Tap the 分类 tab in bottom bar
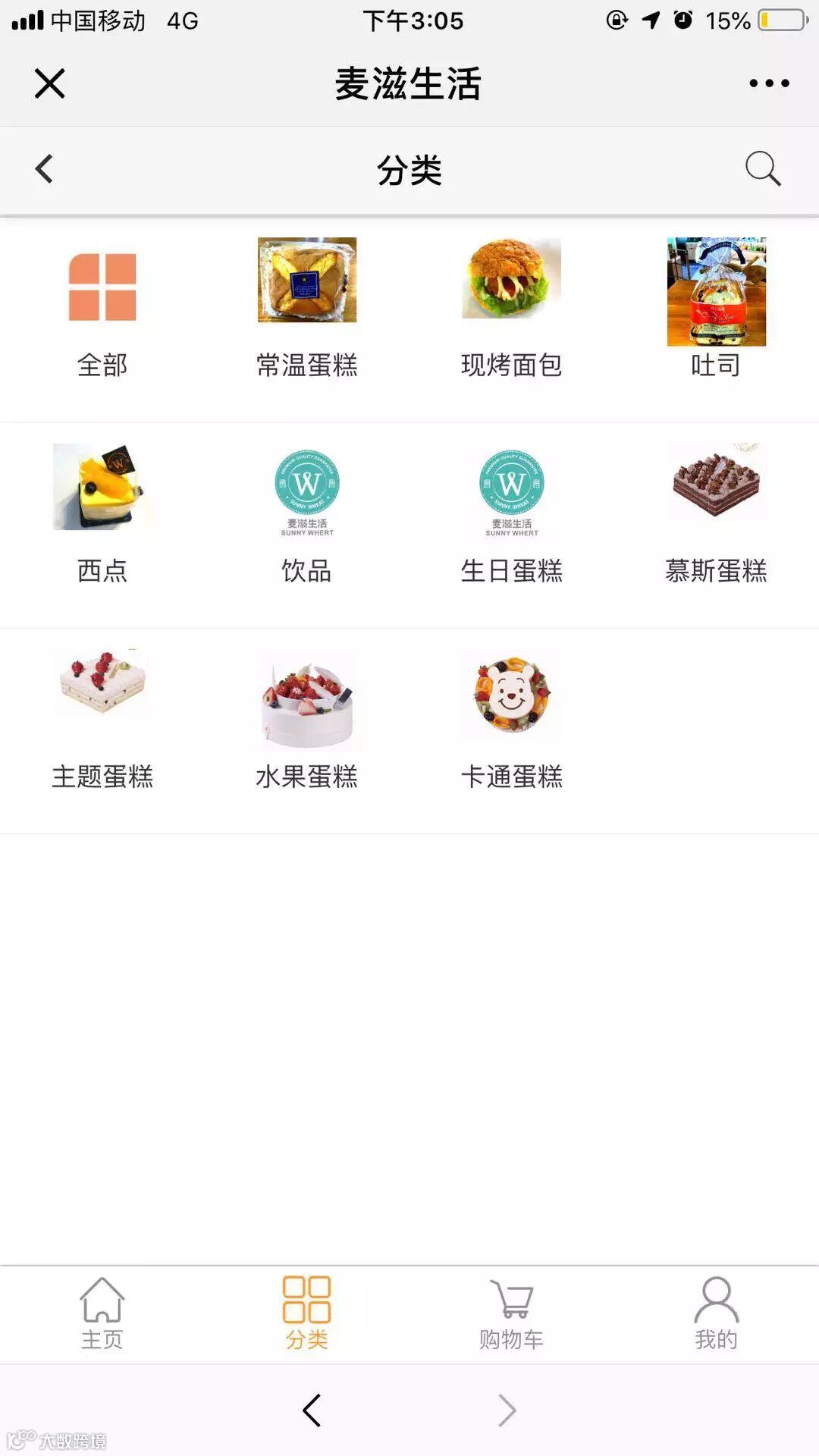Screen dimensions: 819x1456 [307, 1313]
